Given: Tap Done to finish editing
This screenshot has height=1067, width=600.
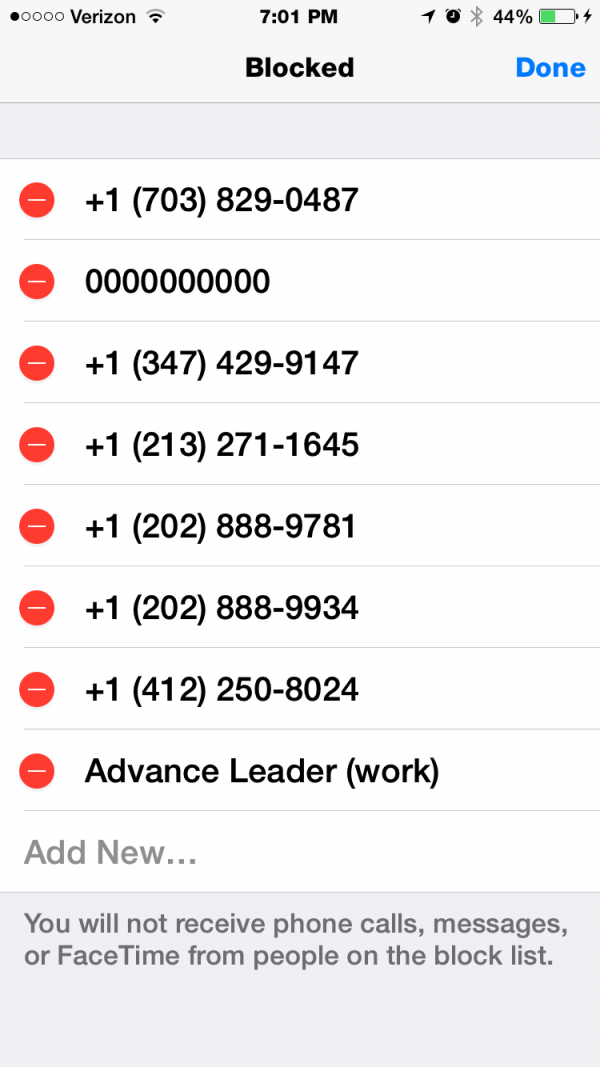Looking at the screenshot, I should [x=550, y=67].
